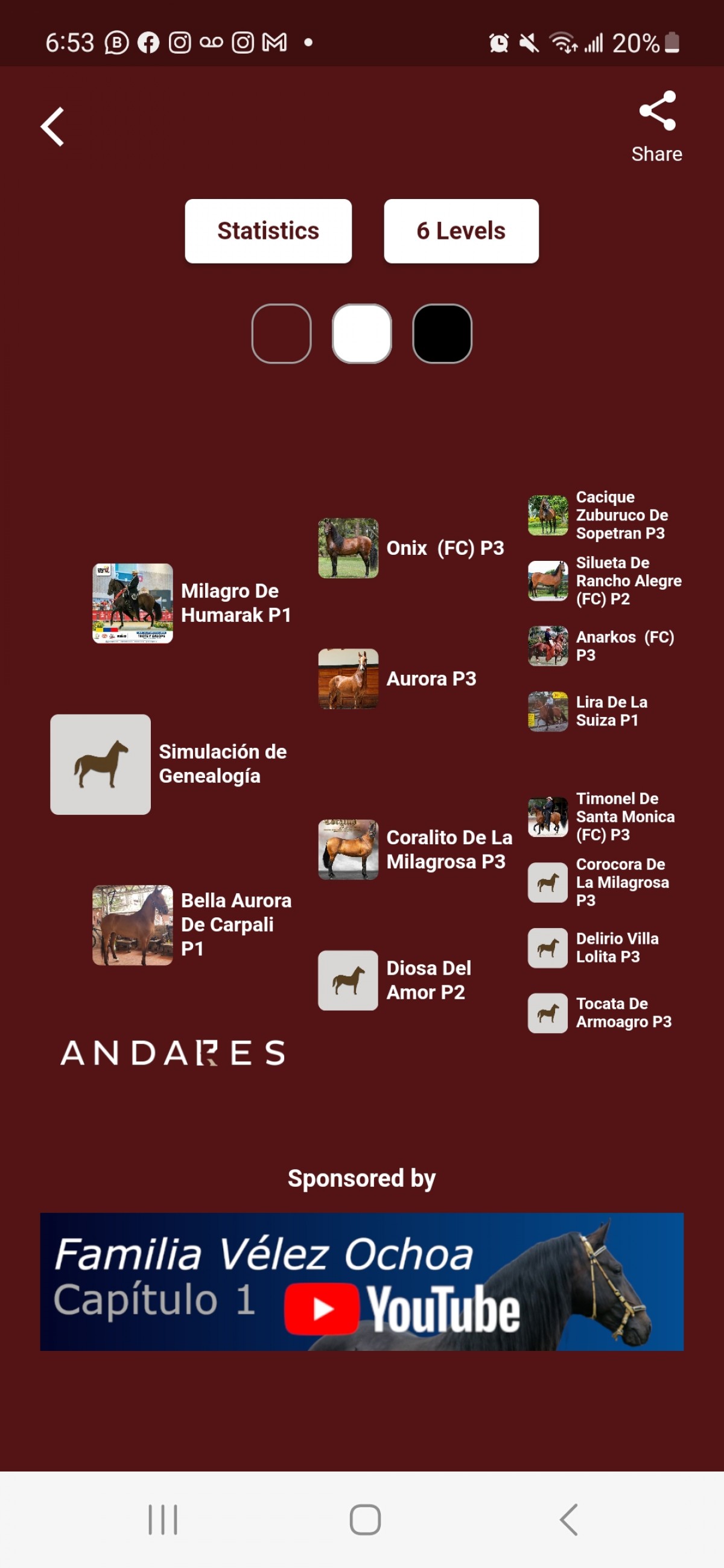View Anarkos (FC) P3
The width and height of the screenshot is (724, 1568).
click(x=605, y=646)
